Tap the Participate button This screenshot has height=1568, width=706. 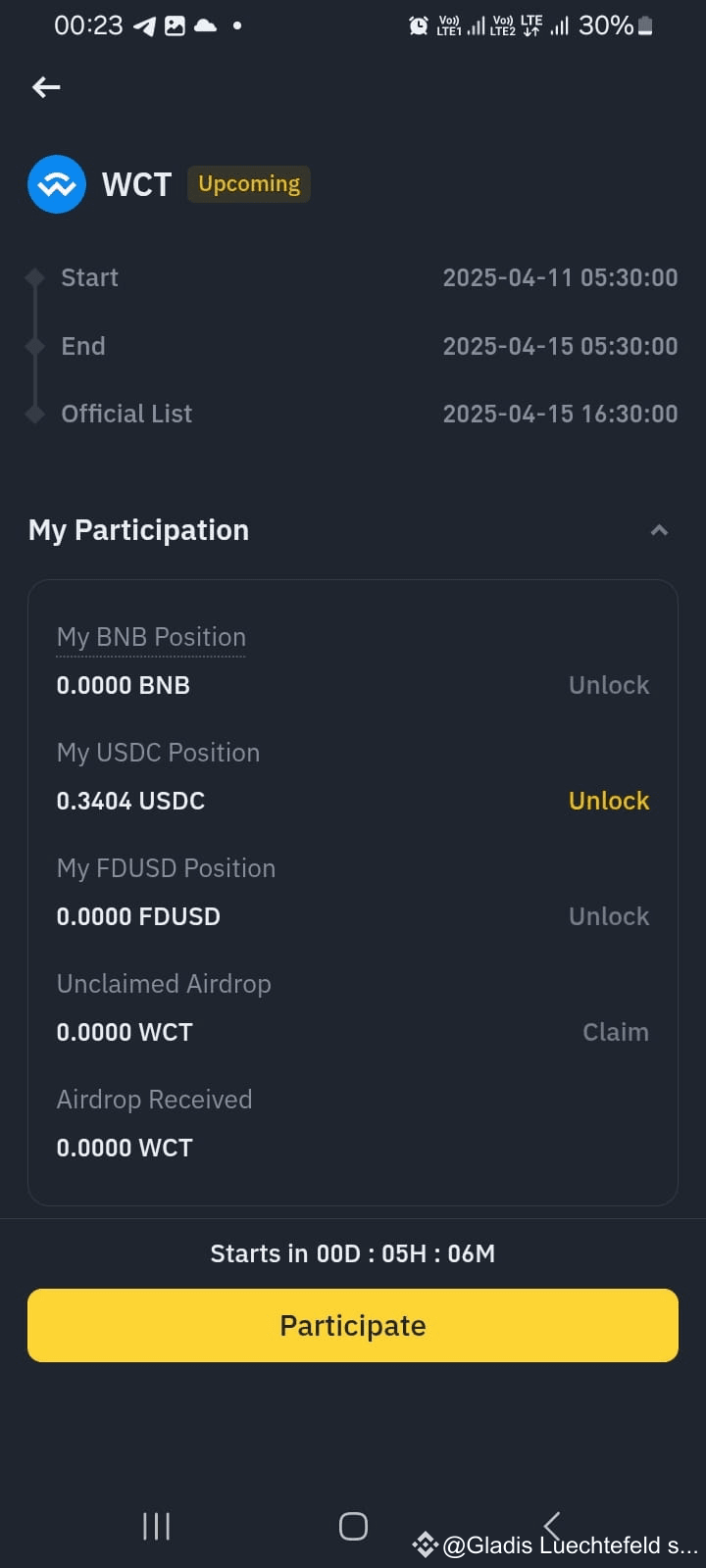(x=353, y=1325)
